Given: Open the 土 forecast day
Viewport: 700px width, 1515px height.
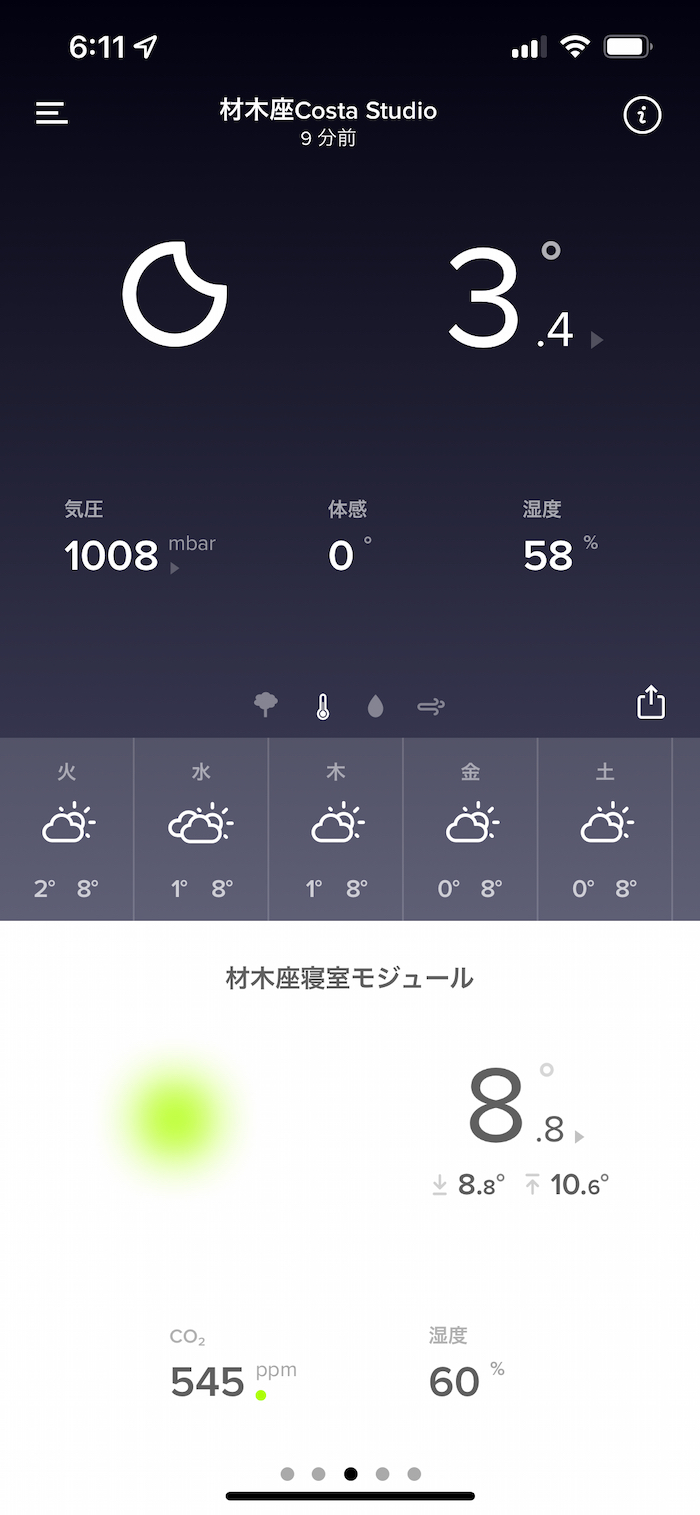Looking at the screenshot, I should click(x=605, y=829).
